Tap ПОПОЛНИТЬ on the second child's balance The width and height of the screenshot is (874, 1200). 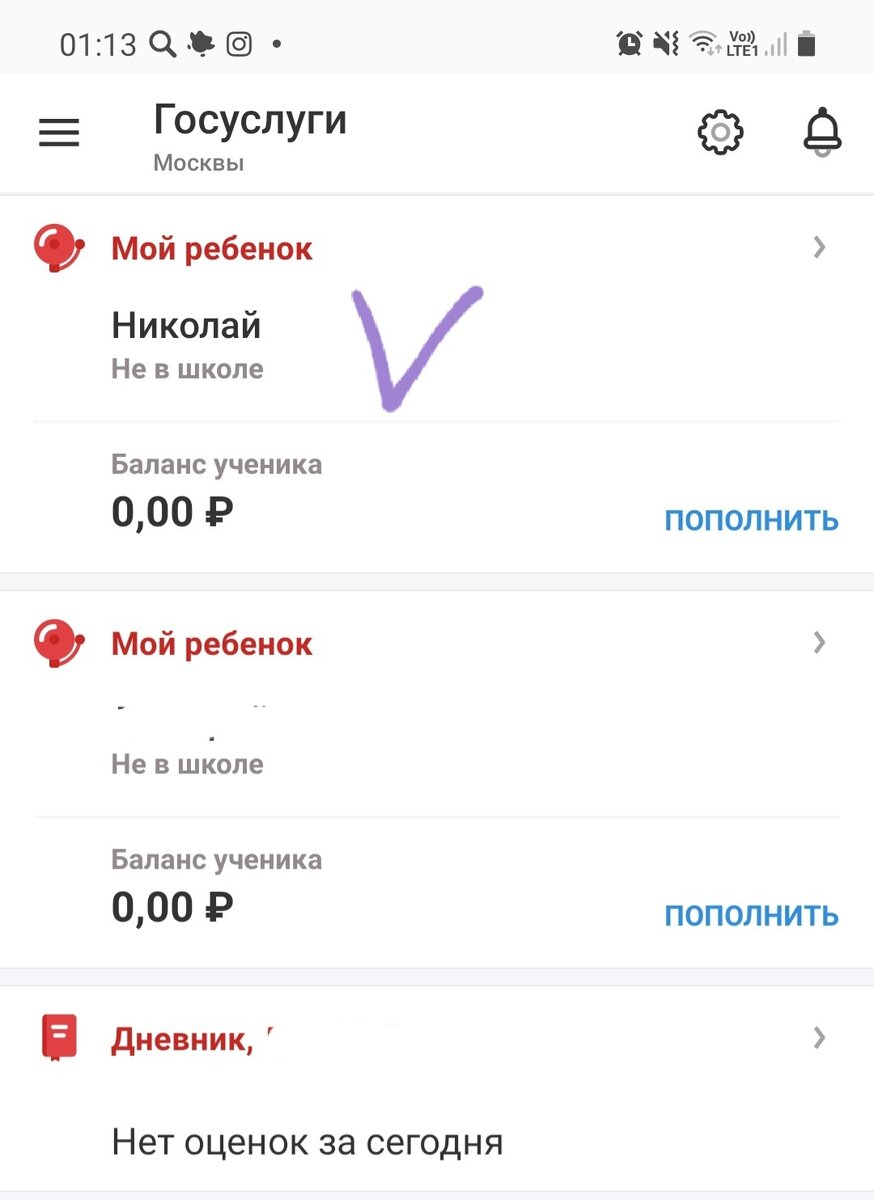[x=752, y=913]
